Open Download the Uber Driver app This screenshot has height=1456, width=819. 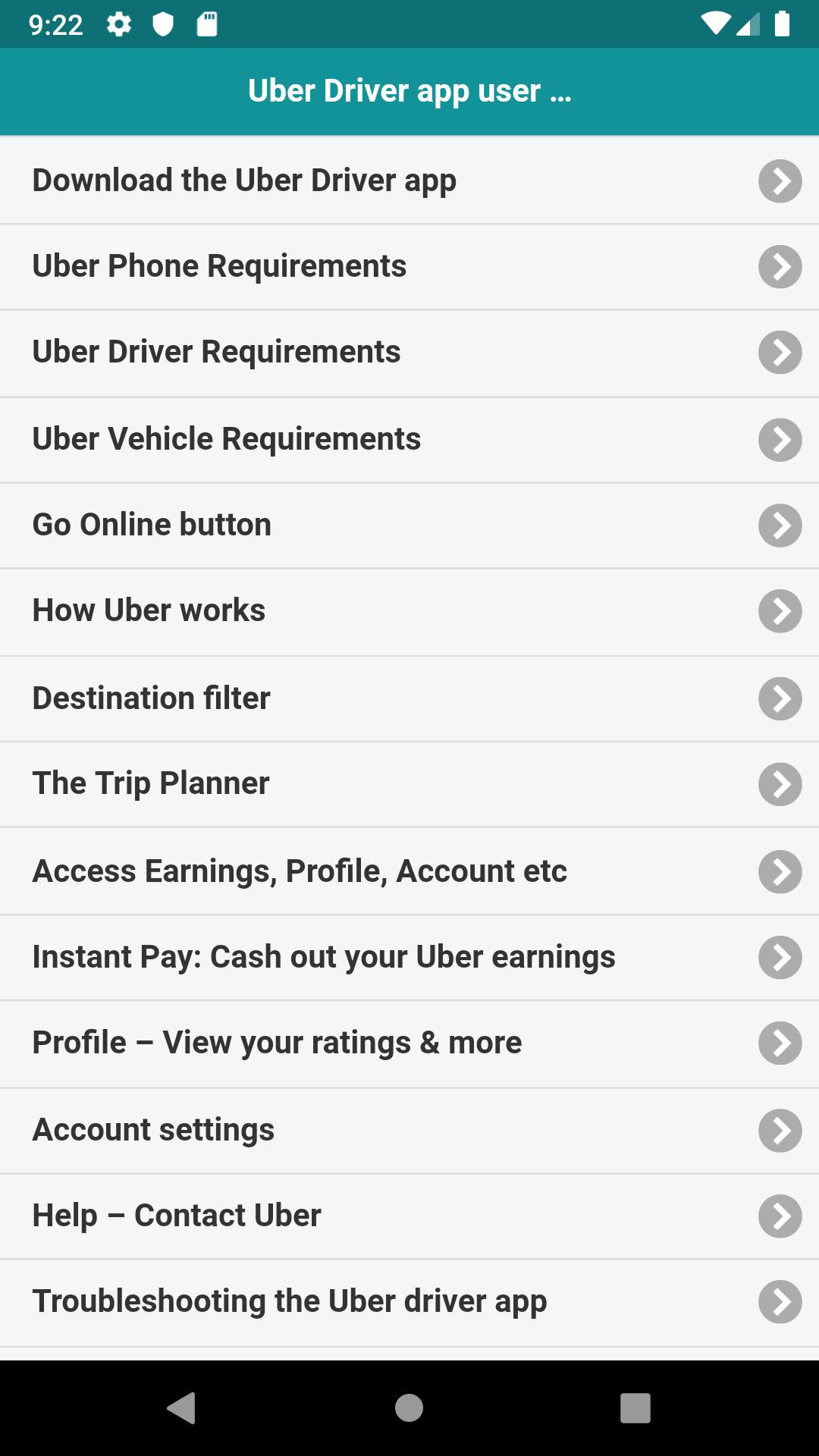click(x=409, y=180)
